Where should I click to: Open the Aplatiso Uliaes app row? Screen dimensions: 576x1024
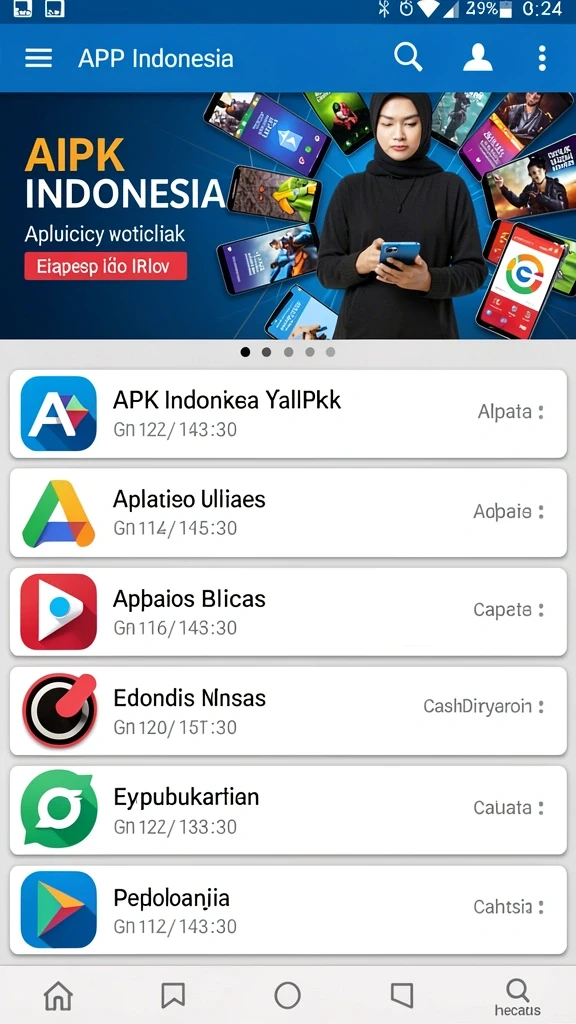click(288, 513)
